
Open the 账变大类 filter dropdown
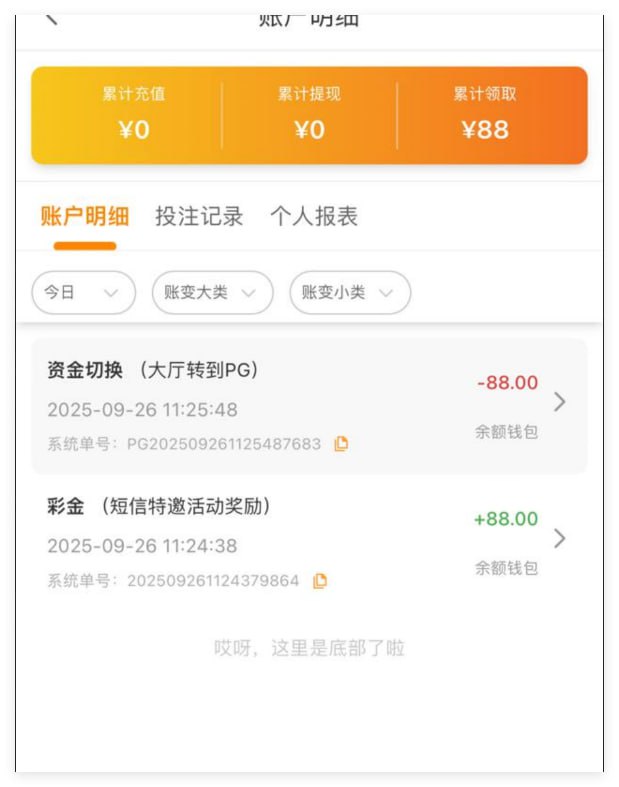(x=212, y=293)
